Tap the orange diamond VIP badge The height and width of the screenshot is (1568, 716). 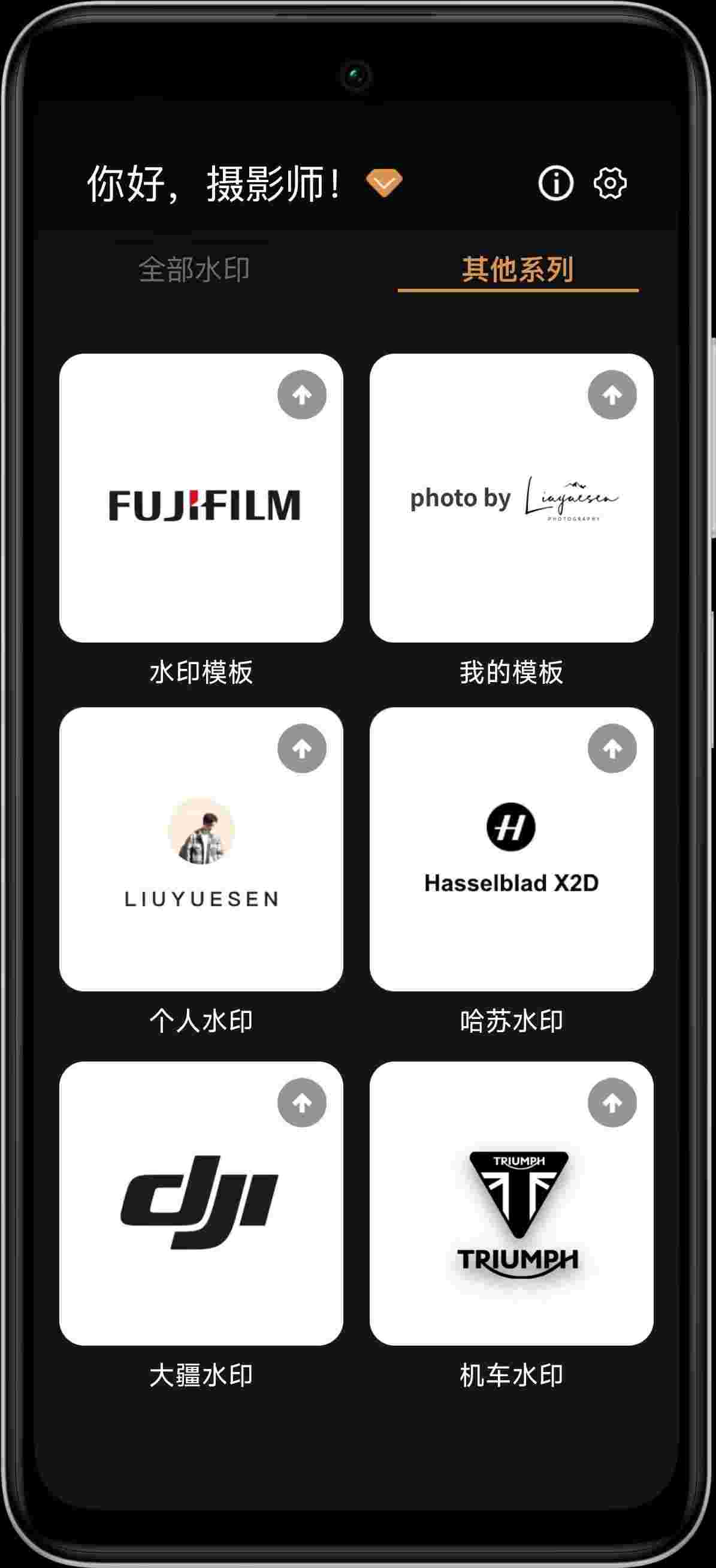pyautogui.click(x=384, y=183)
